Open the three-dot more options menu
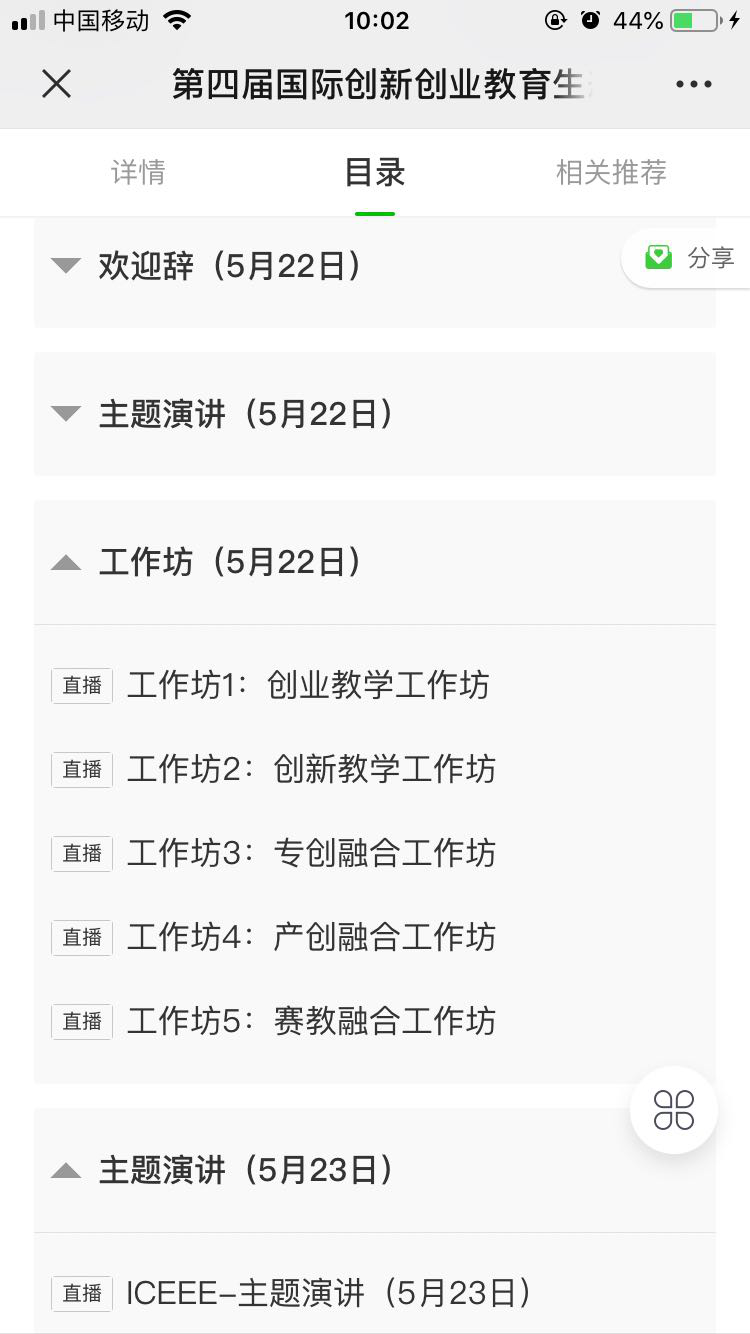The width and height of the screenshot is (750, 1334). [693, 85]
